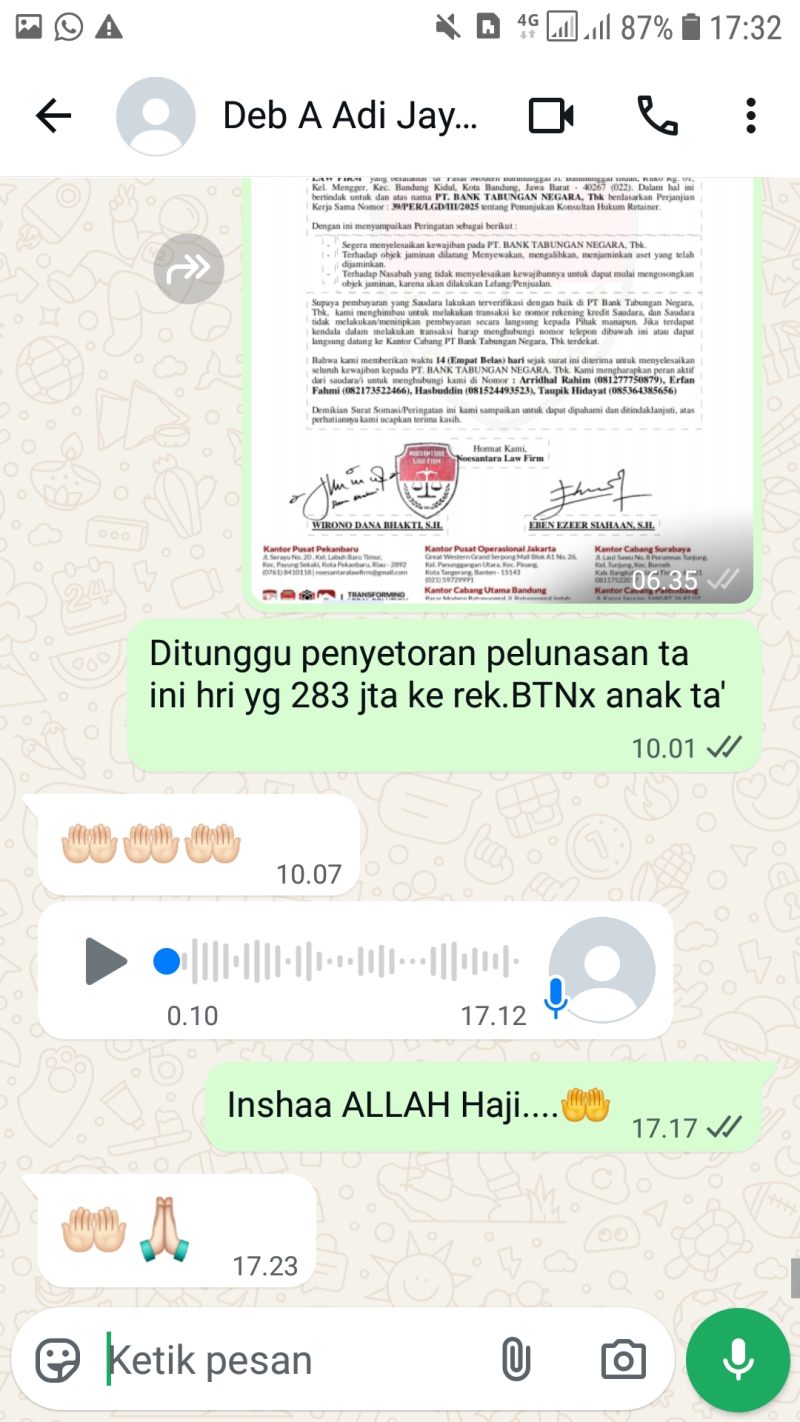Start a video call with Deb A Adi Jay
800x1422 pixels.
[550, 115]
